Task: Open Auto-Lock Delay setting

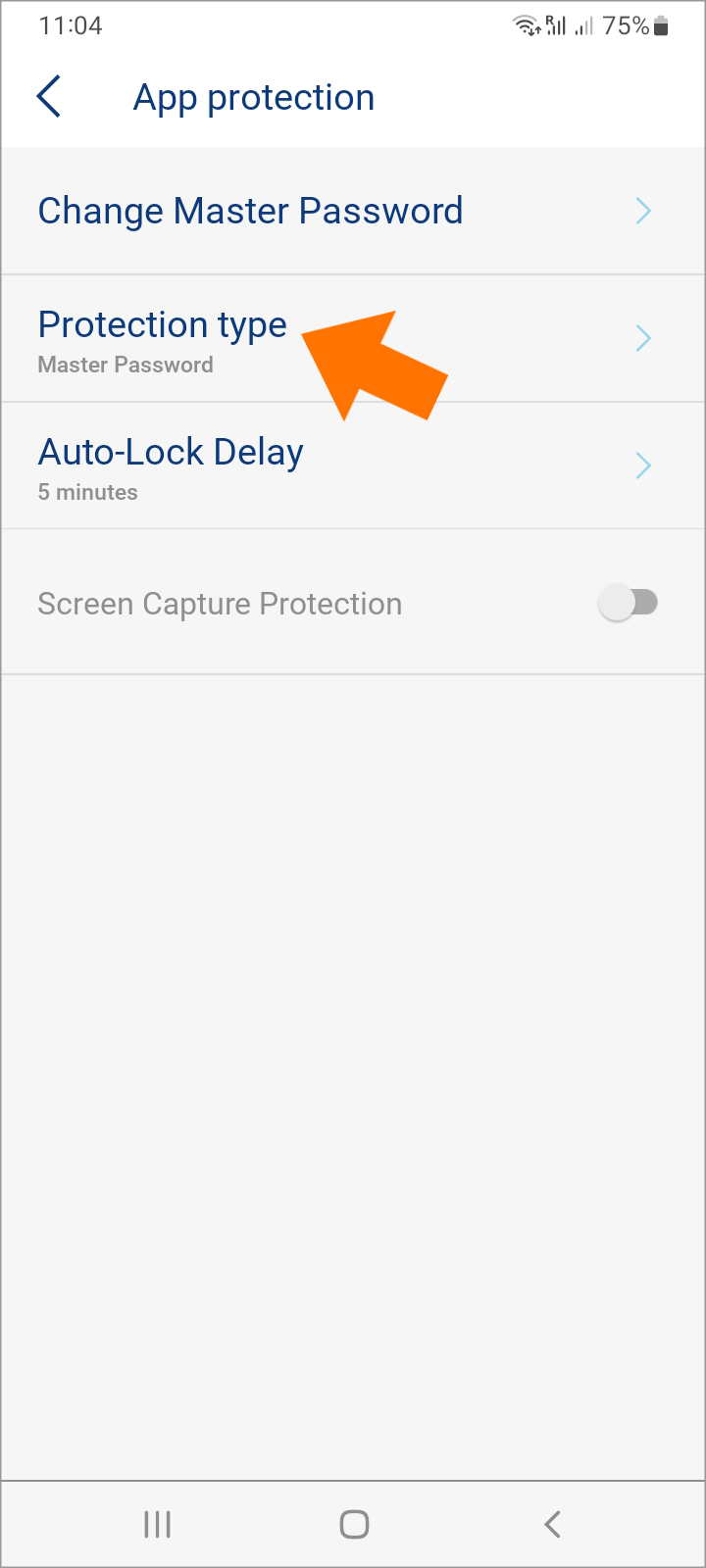Action: point(353,465)
